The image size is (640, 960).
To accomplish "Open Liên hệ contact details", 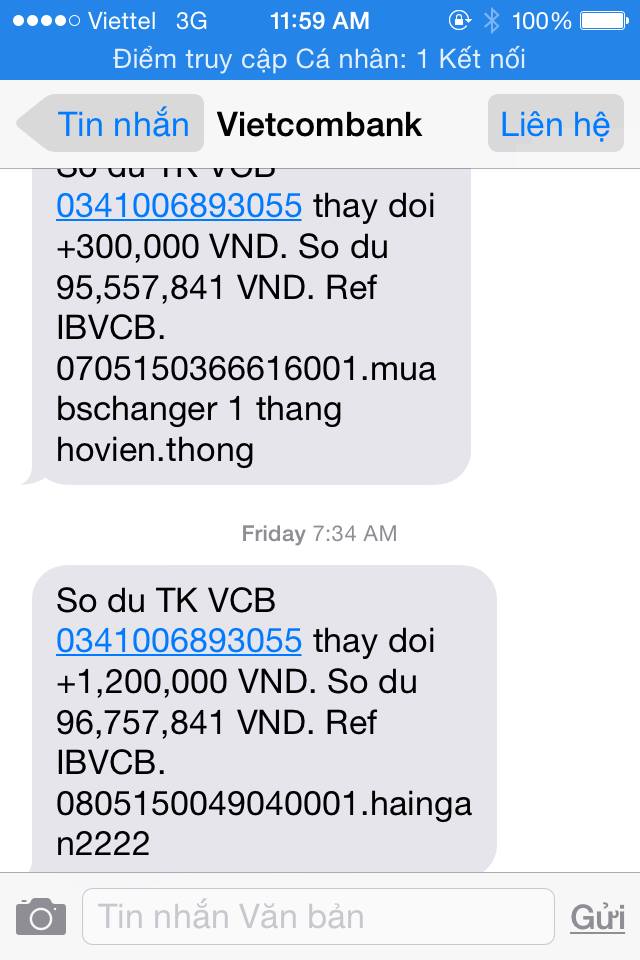I will coord(555,124).
